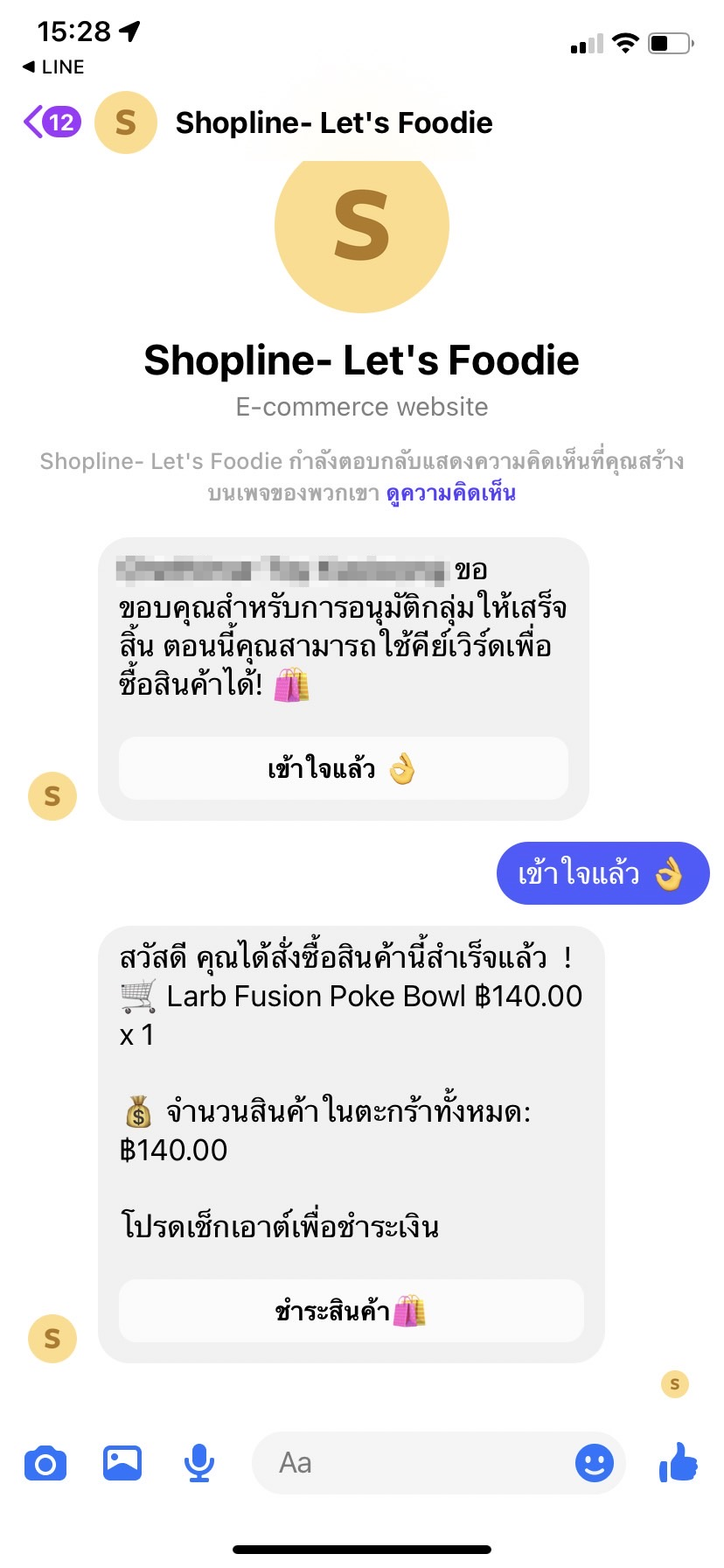Go back to the chat list
This screenshot has height=1568, width=724.
52,122
